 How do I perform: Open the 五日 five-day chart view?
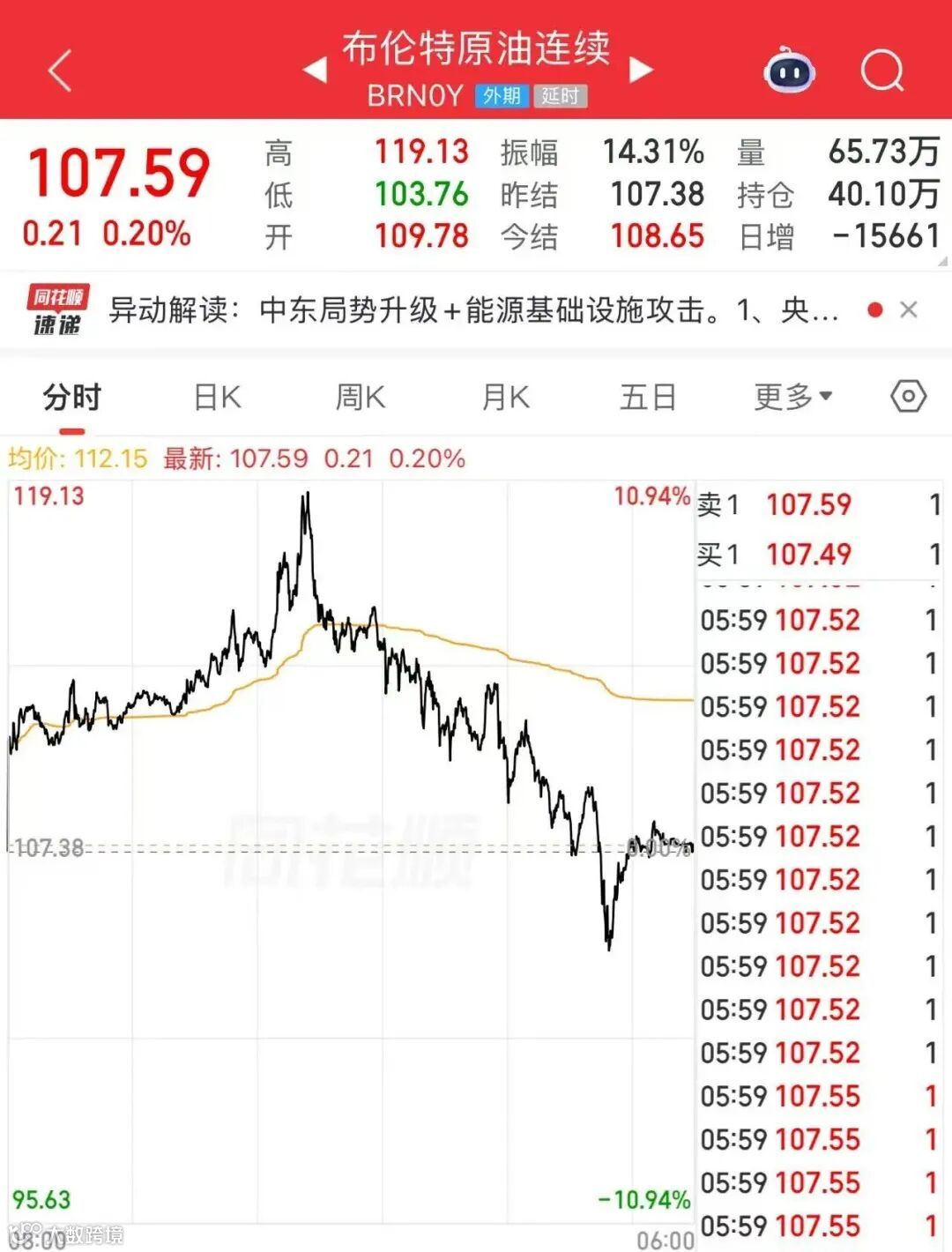(648, 398)
